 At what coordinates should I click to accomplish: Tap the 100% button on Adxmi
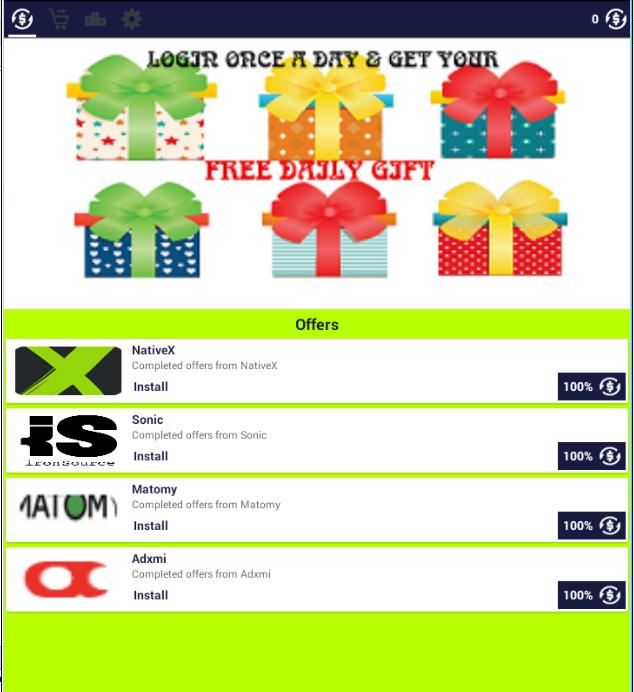(591, 595)
